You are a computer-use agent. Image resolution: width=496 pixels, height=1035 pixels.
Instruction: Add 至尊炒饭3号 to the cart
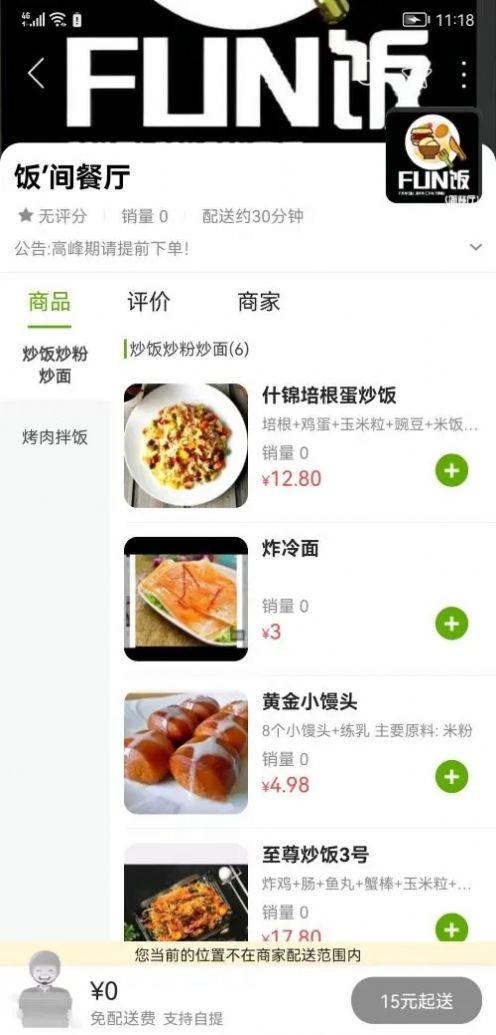[x=452, y=929]
